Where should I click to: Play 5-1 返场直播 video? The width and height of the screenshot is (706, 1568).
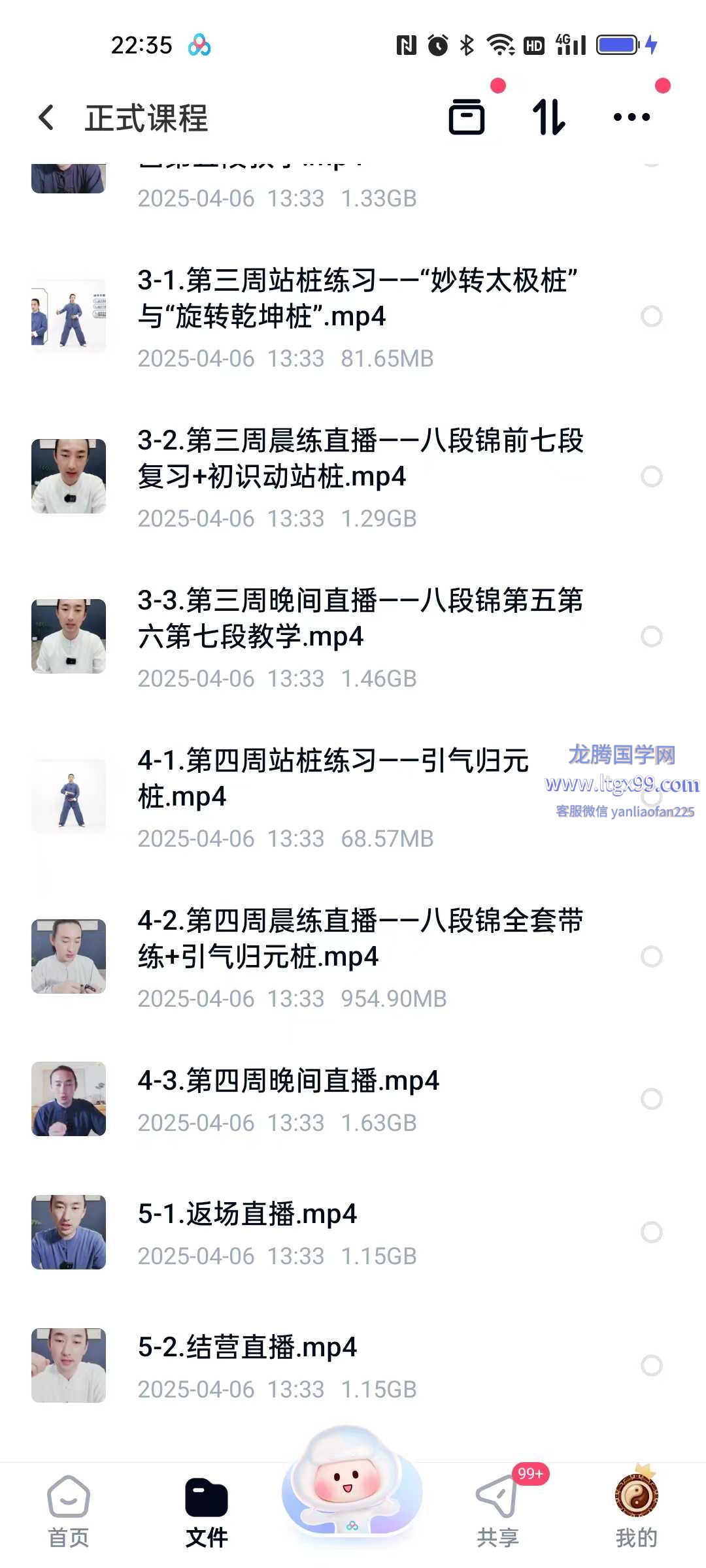[247, 1215]
